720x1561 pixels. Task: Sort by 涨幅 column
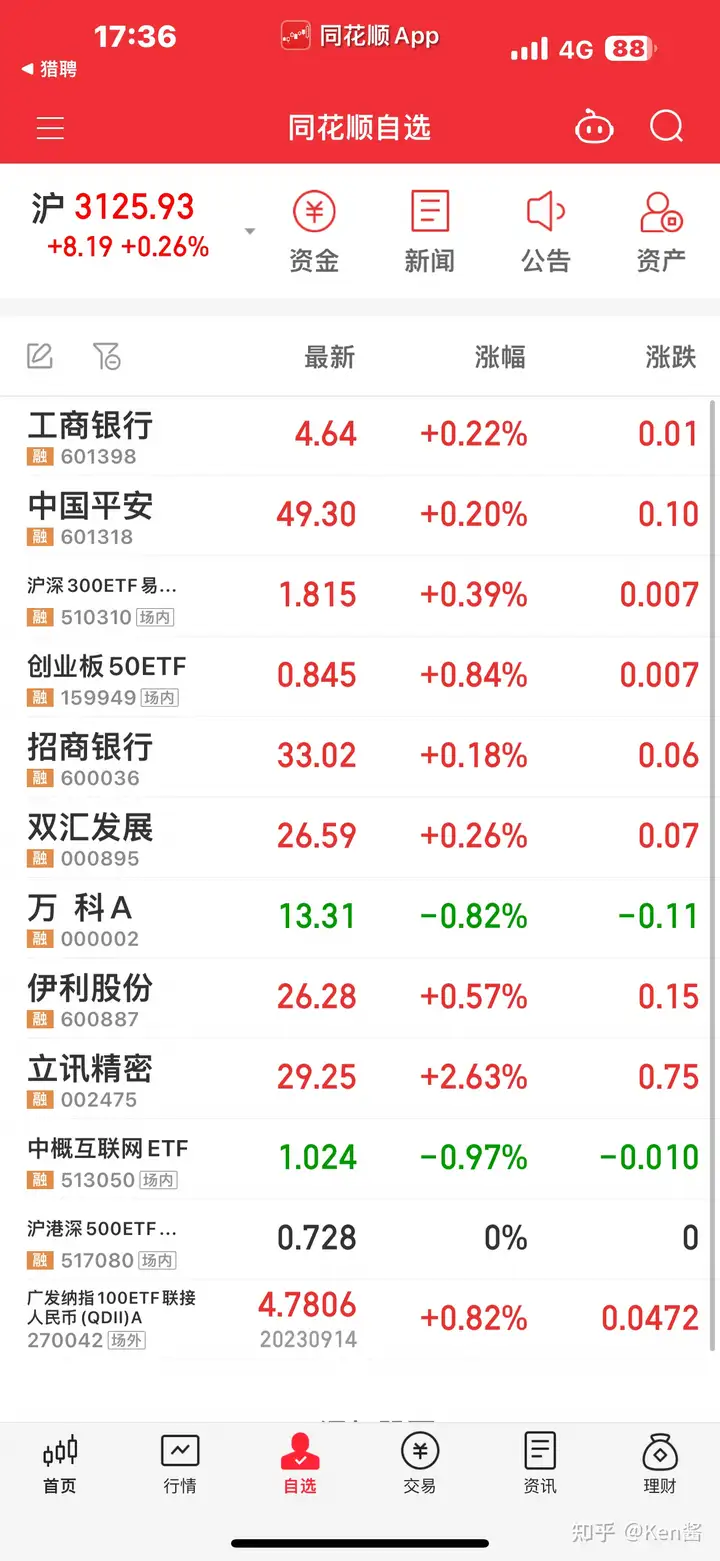500,357
